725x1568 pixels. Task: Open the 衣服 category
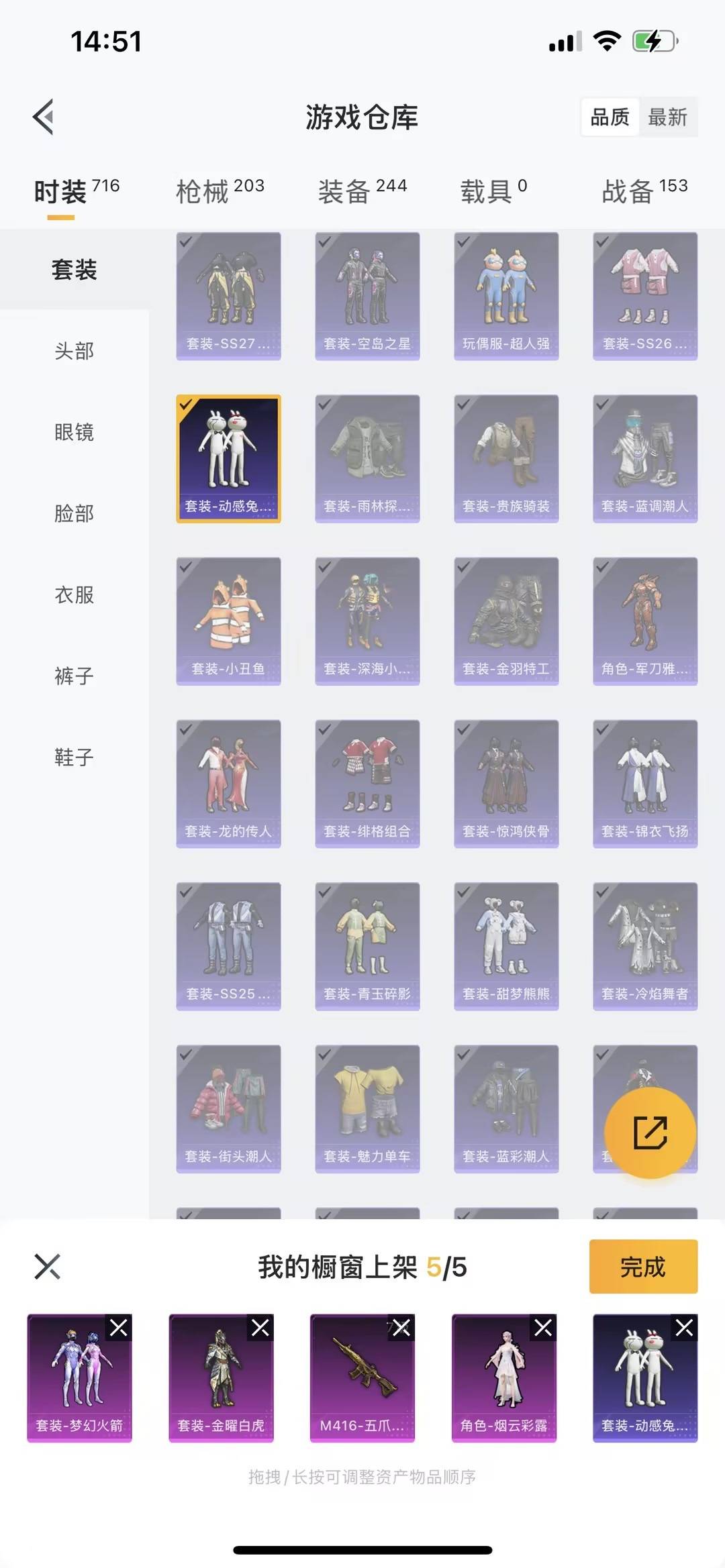(x=74, y=594)
